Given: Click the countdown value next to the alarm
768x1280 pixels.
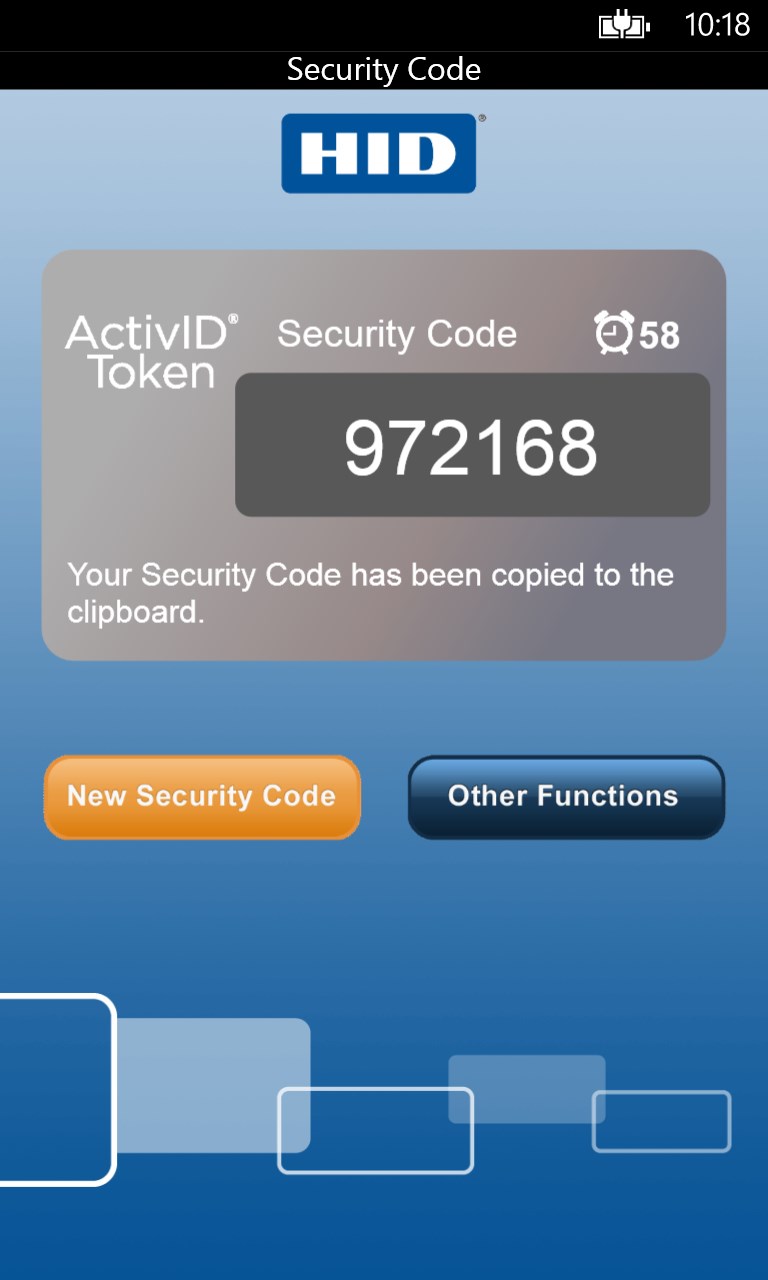Looking at the screenshot, I should [x=662, y=335].
